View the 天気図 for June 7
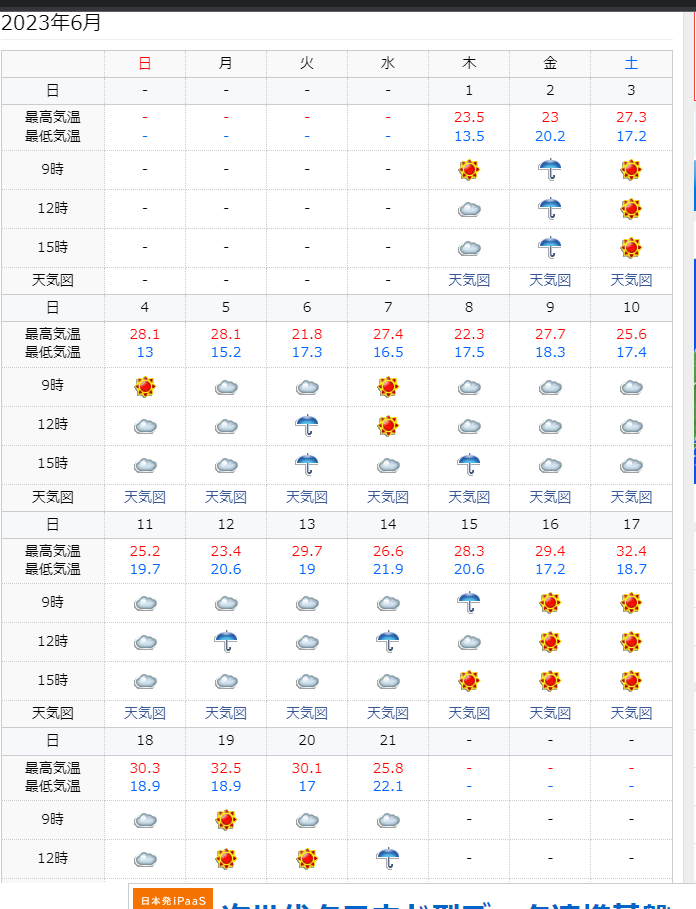Viewport: 696px width, 909px height. (x=388, y=497)
